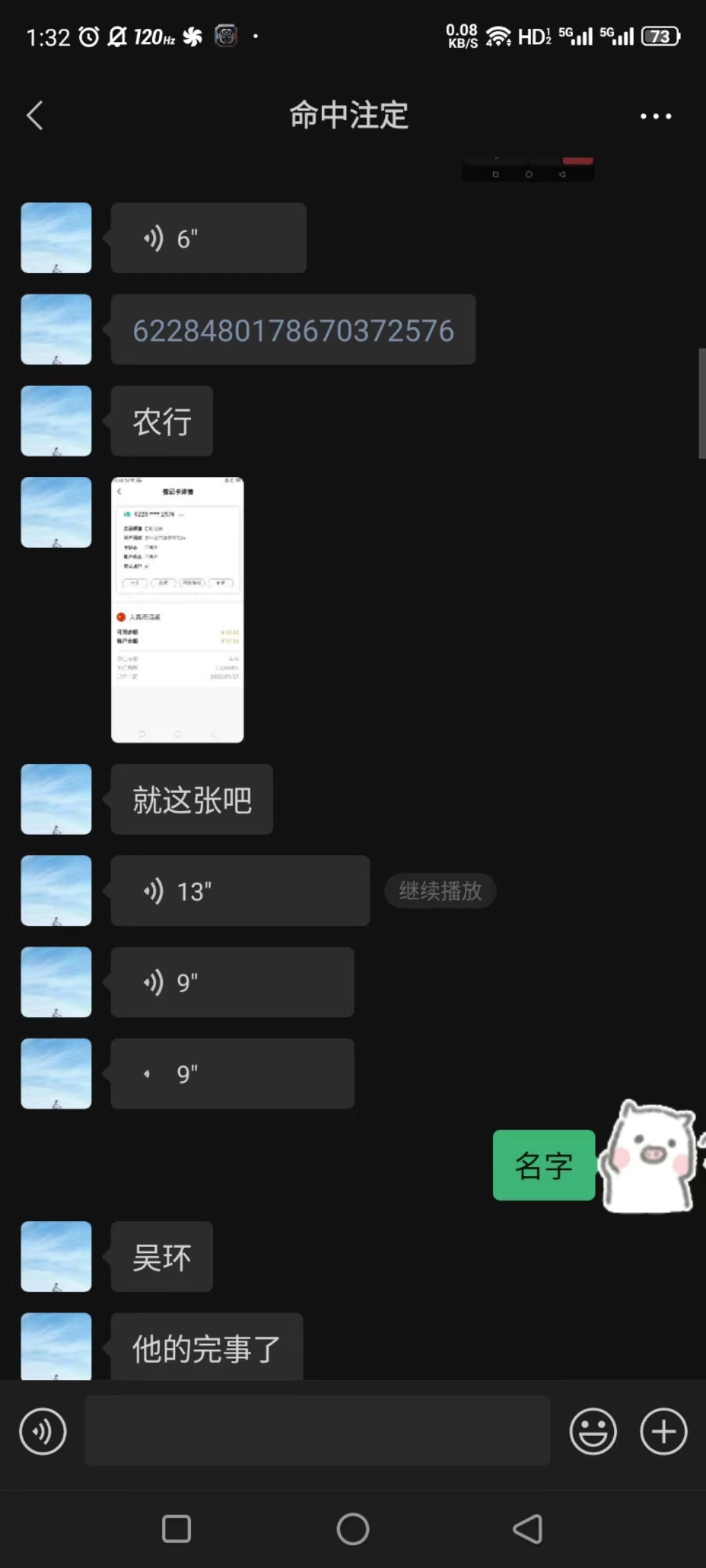This screenshot has height=1568, width=706.
Task: Open the emoji sticker panel
Action: pyautogui.click(x=593, y=1431)
